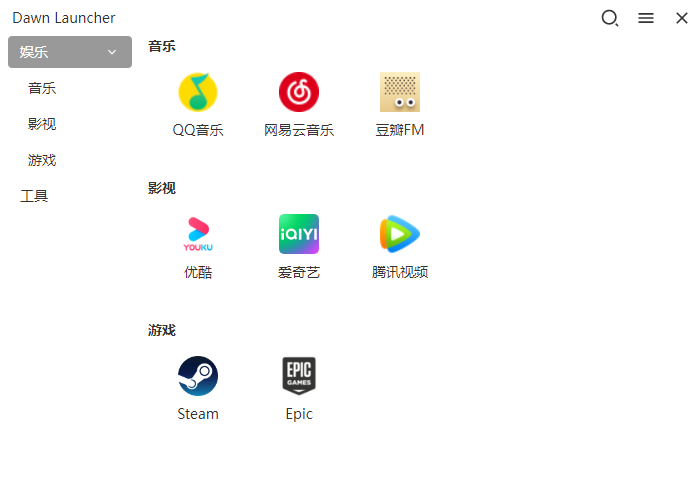Launch 优酷 video app
The width and height of the screenshot is (700, 500).
(x=198, y=235)
